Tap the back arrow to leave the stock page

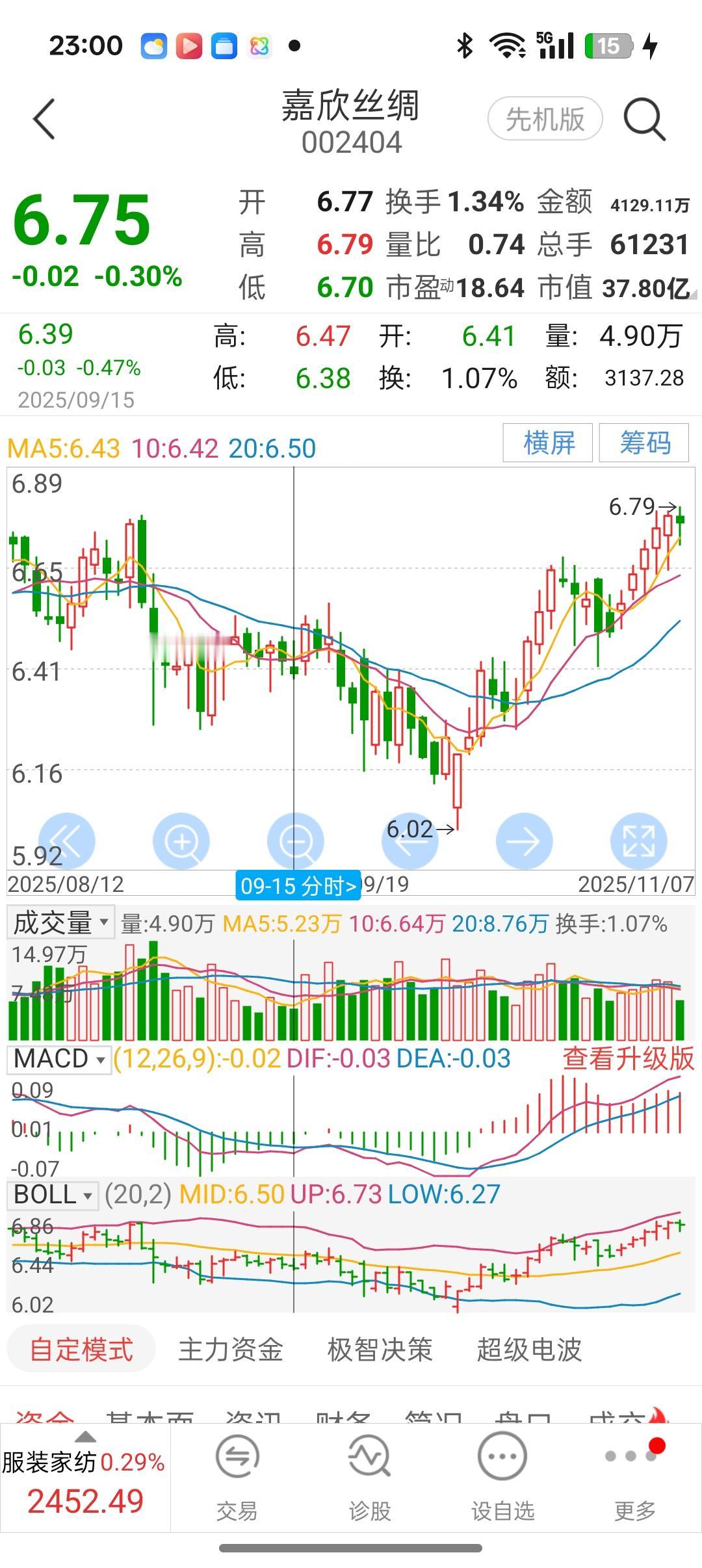[42, 118]
